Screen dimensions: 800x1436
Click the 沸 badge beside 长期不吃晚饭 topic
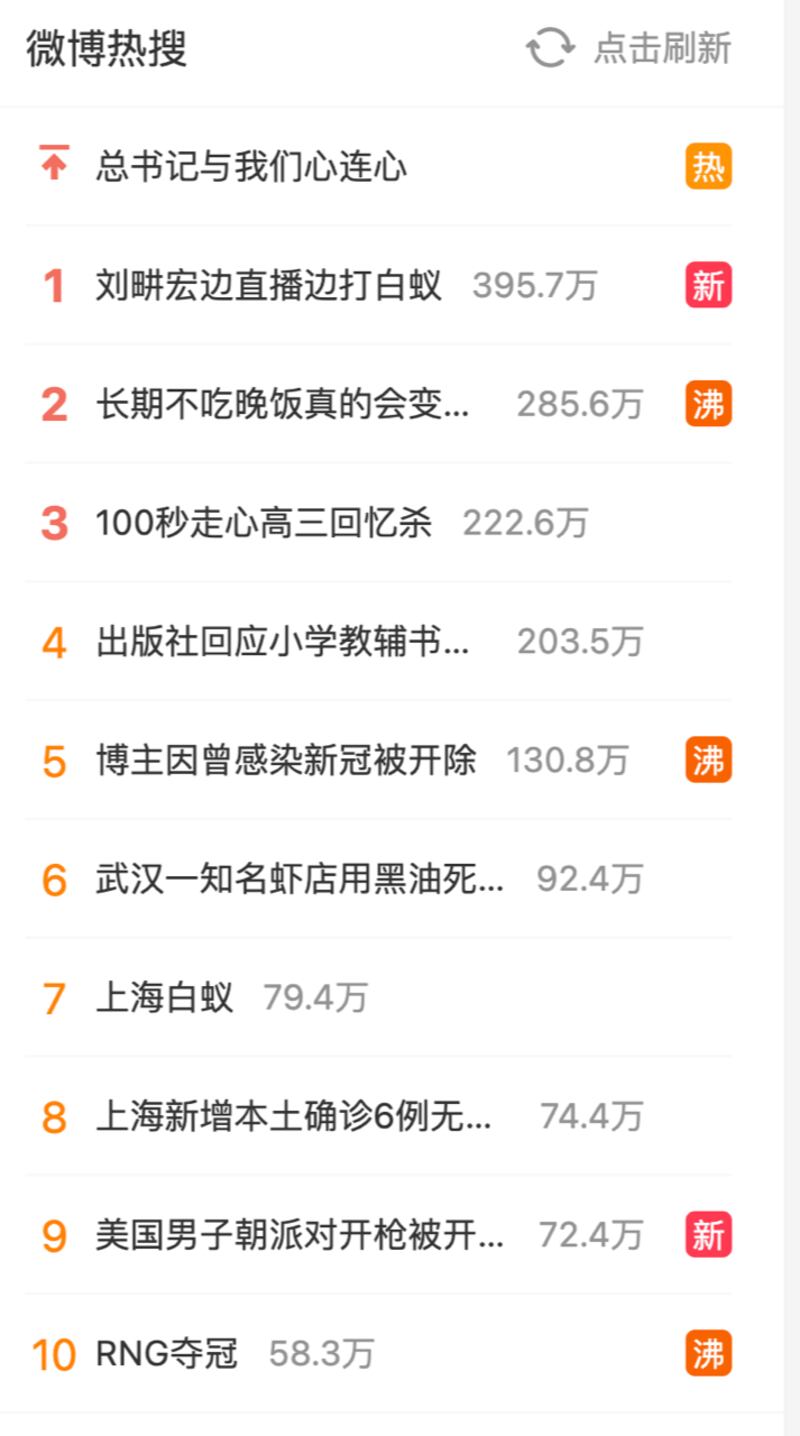click(710, 403)
